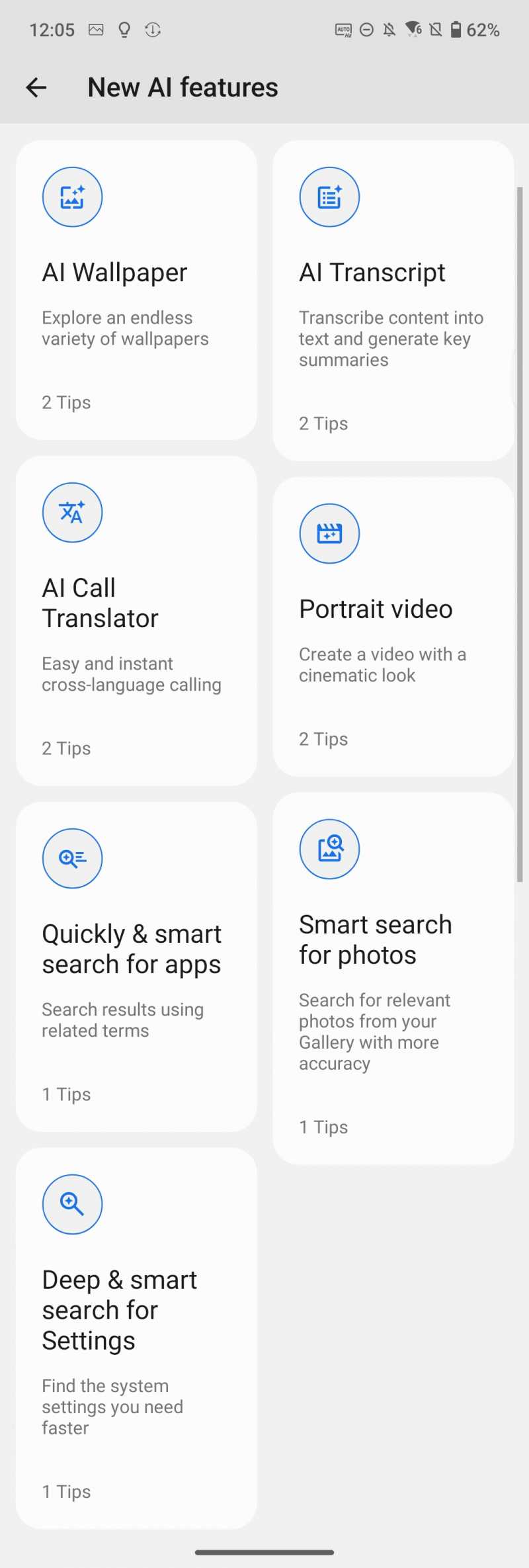
Task: Open Smart search for photos tips
Action: (393, 979)
